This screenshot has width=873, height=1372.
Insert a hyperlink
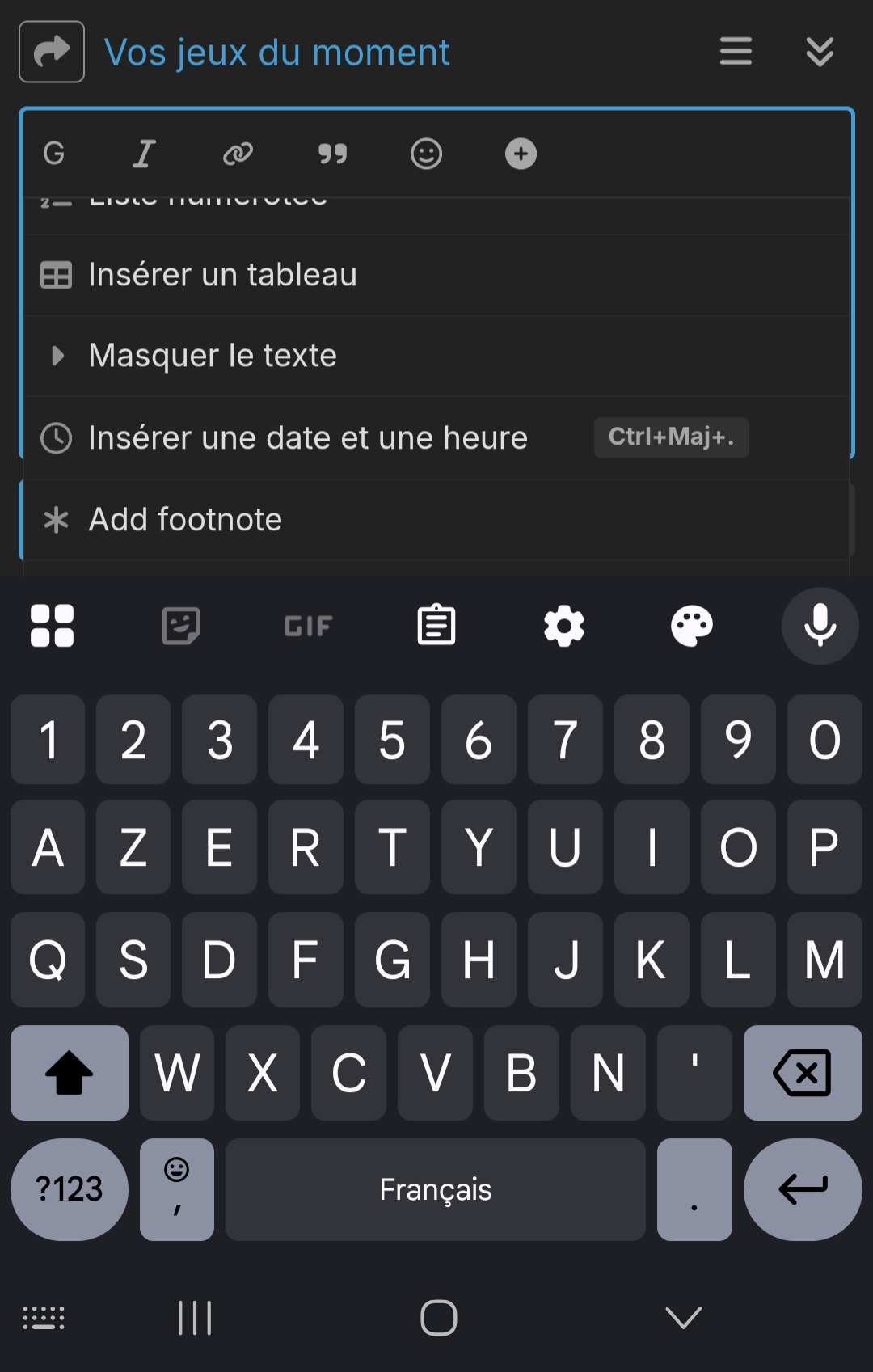[x=238, y=154]
